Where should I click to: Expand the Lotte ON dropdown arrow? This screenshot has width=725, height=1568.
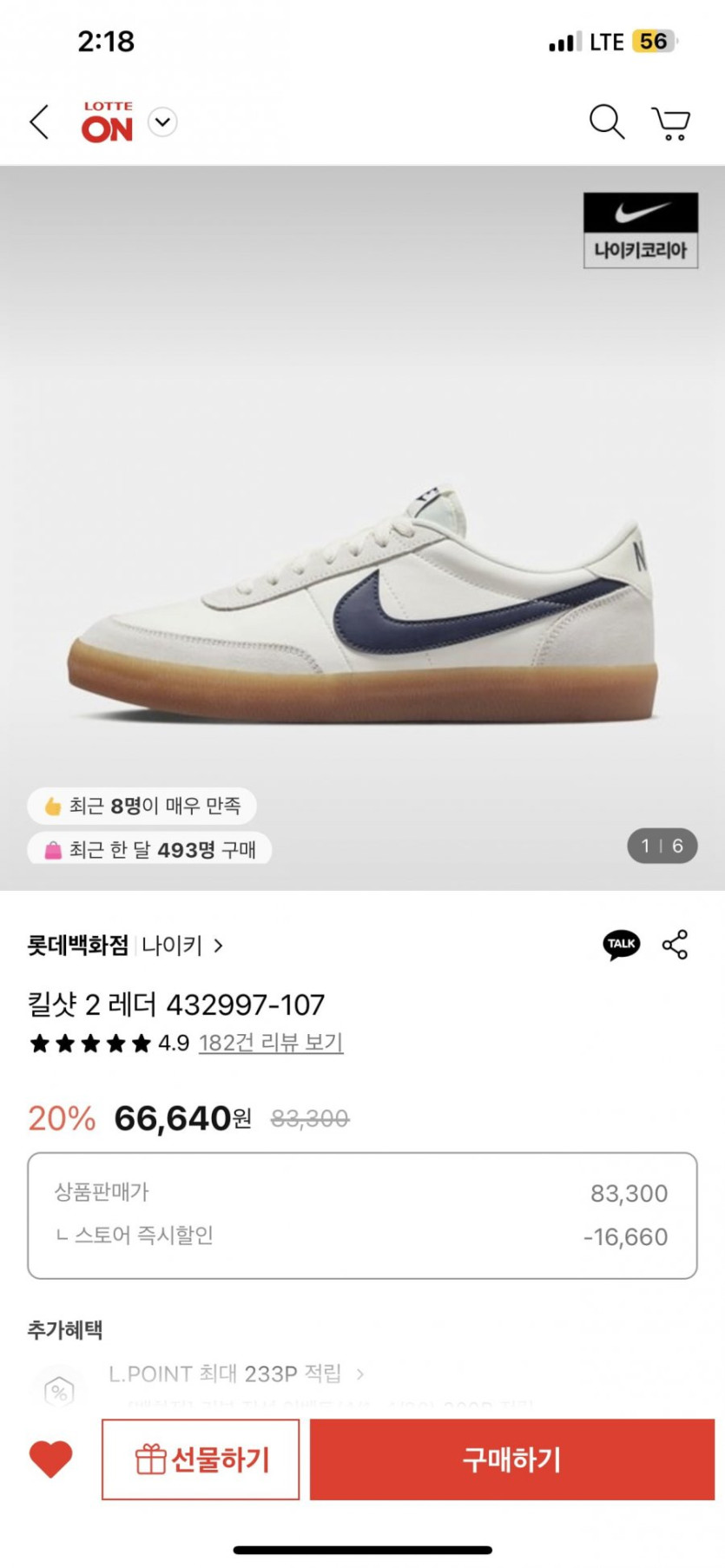point(162,122)
